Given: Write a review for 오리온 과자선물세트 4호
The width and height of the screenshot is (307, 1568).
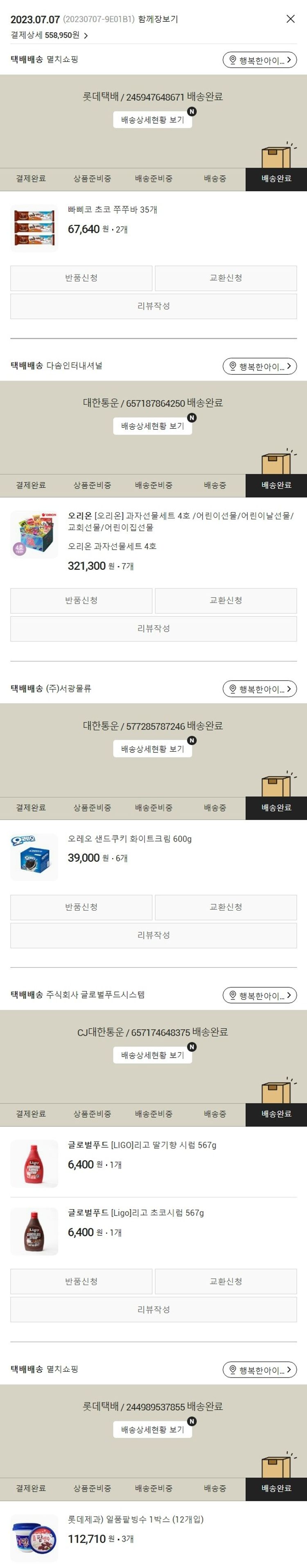Looking at the screenshot, I should coord(153,629).
